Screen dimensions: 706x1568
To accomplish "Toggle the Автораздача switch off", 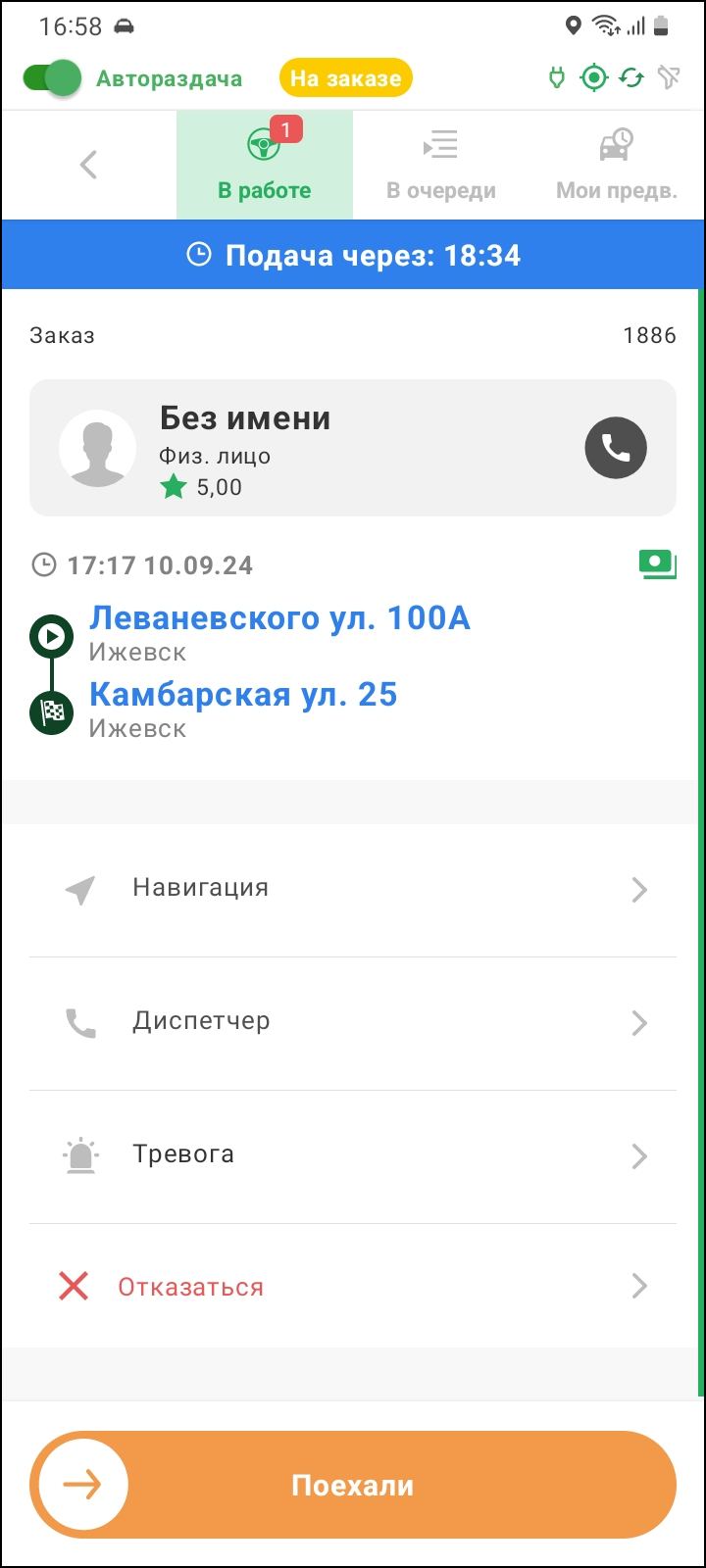I will tap(53, 78).
